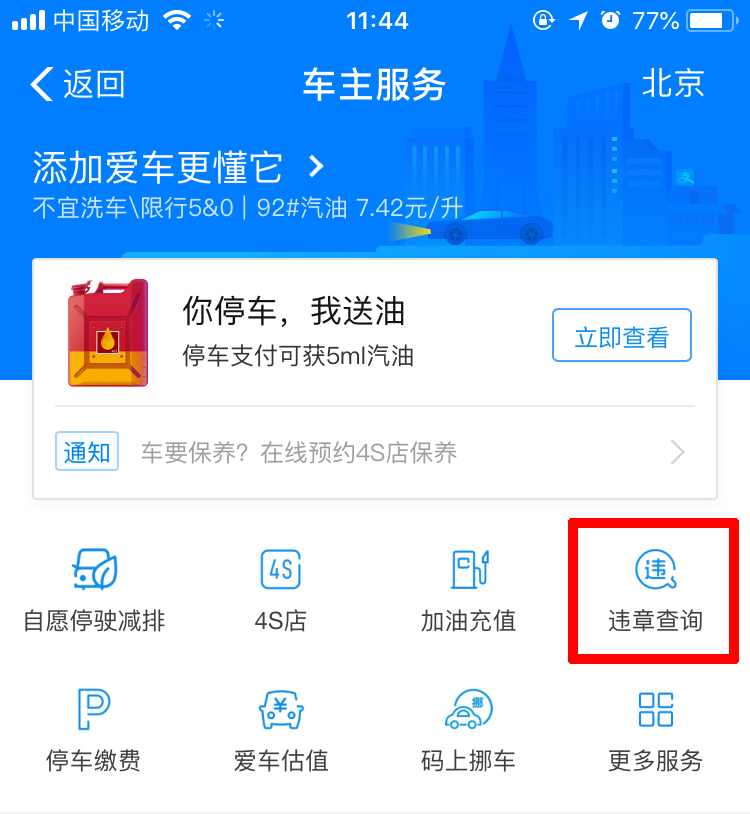Go back via 返回
The width and height of the screenshot is (750, 814).
(x=78, y=84)
